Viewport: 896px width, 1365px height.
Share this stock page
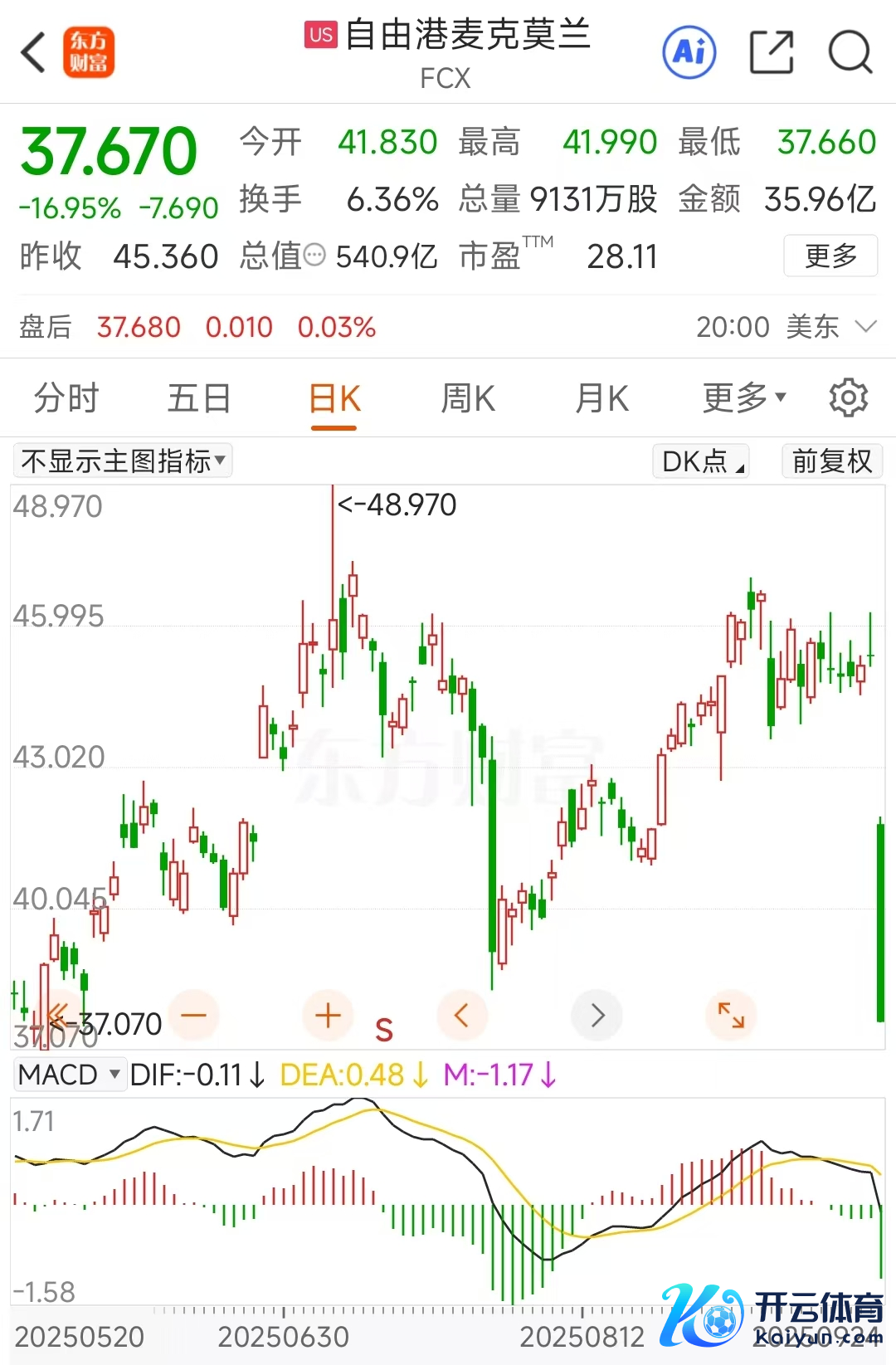click(771, 52)
